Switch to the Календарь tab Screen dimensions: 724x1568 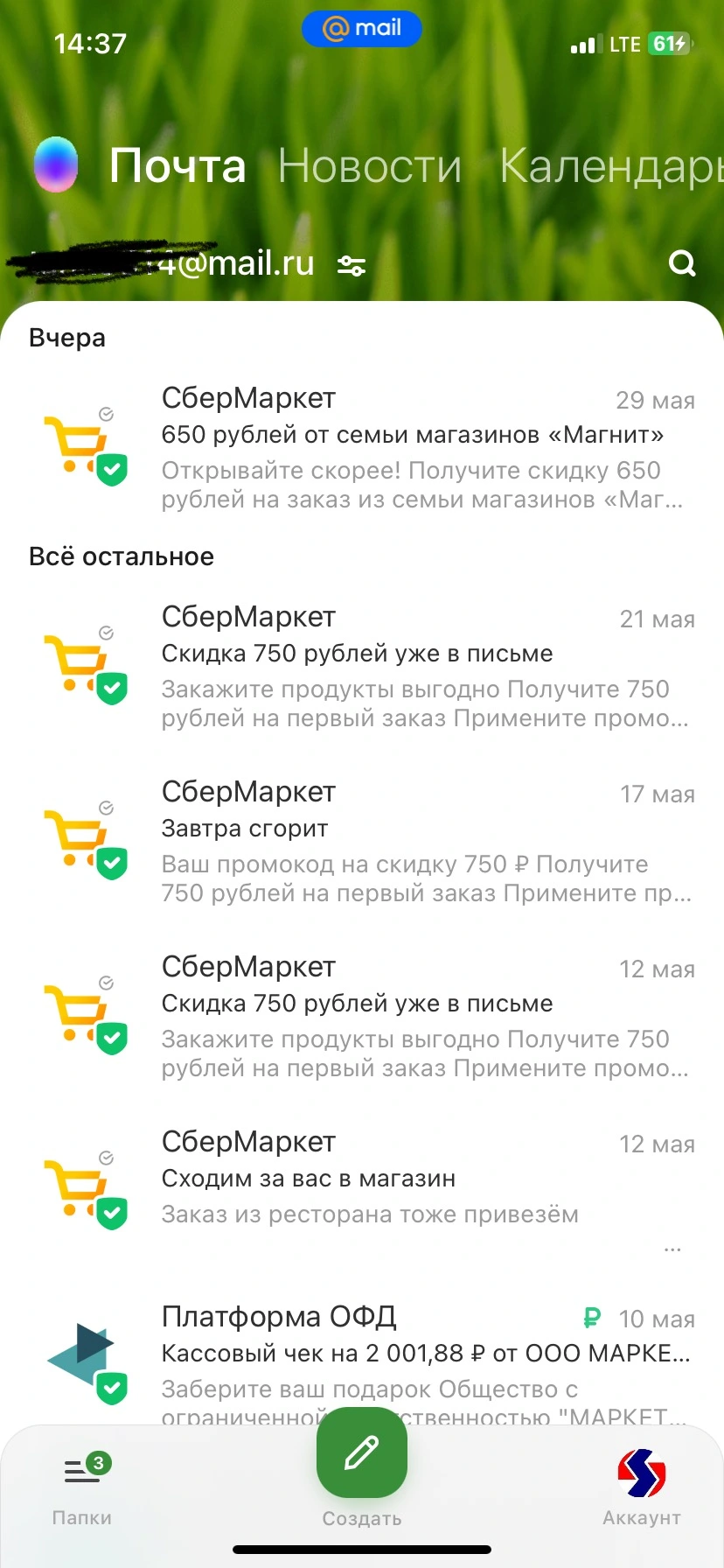pos(611,165)
